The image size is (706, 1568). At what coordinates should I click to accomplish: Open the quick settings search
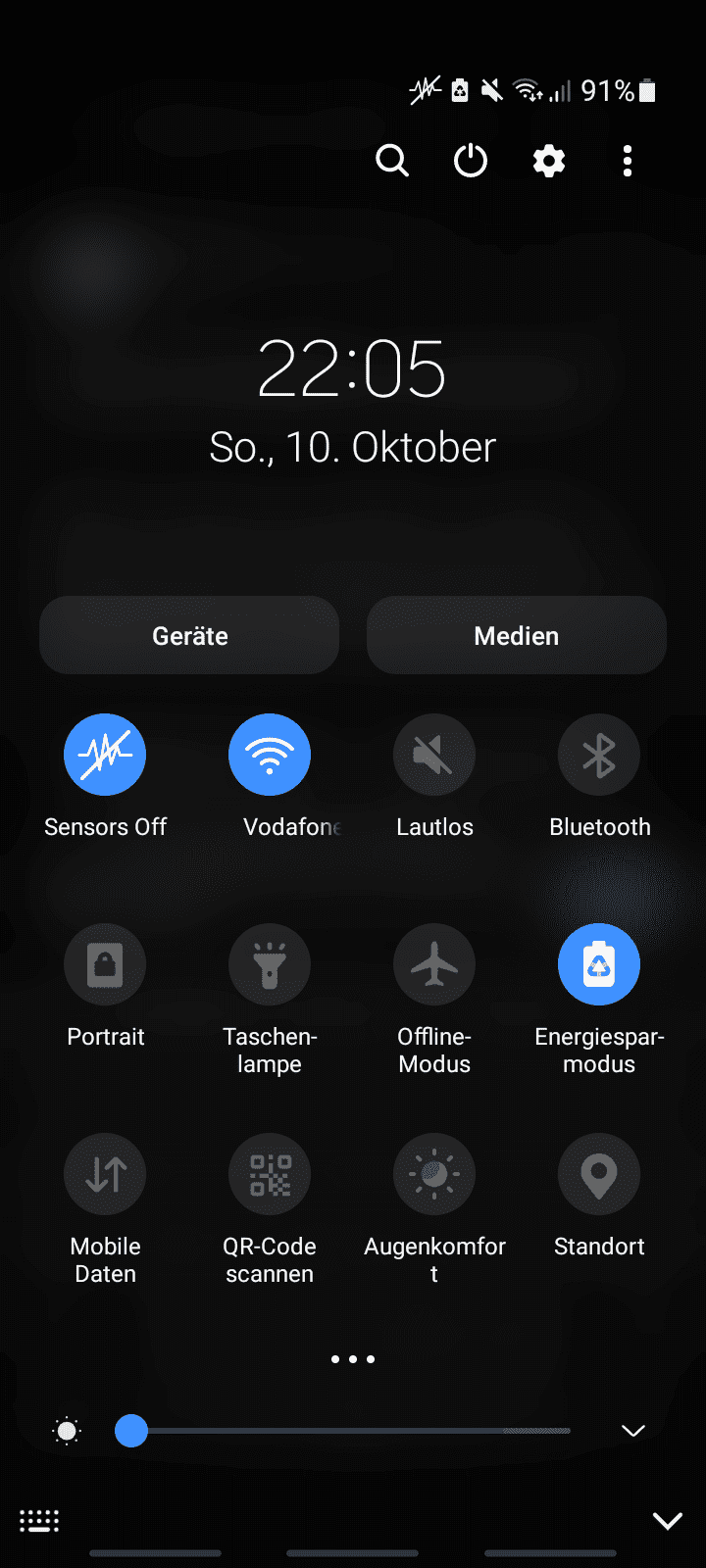tap(392, 160)
